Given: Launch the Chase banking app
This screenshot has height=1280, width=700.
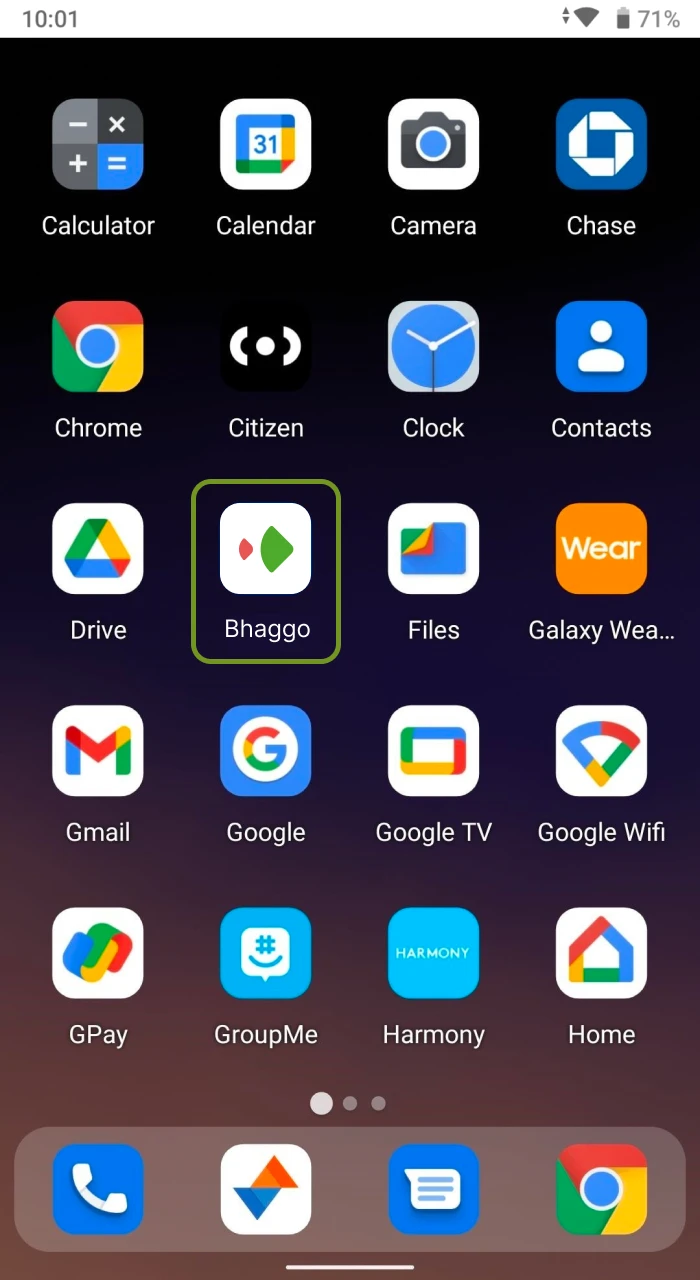Looking at the screenshot, I should [601, 145].
